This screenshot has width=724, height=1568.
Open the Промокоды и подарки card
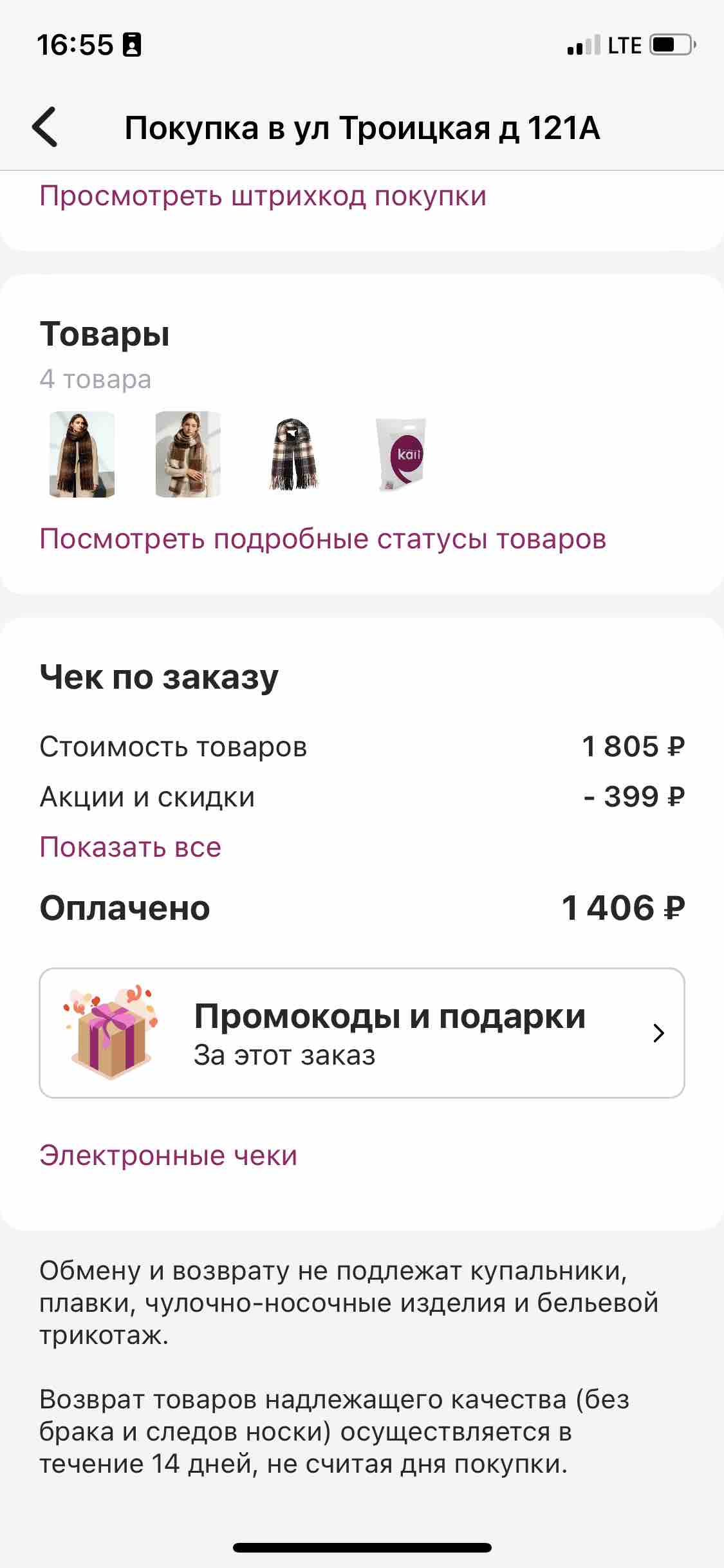[x=362, y=1034]
